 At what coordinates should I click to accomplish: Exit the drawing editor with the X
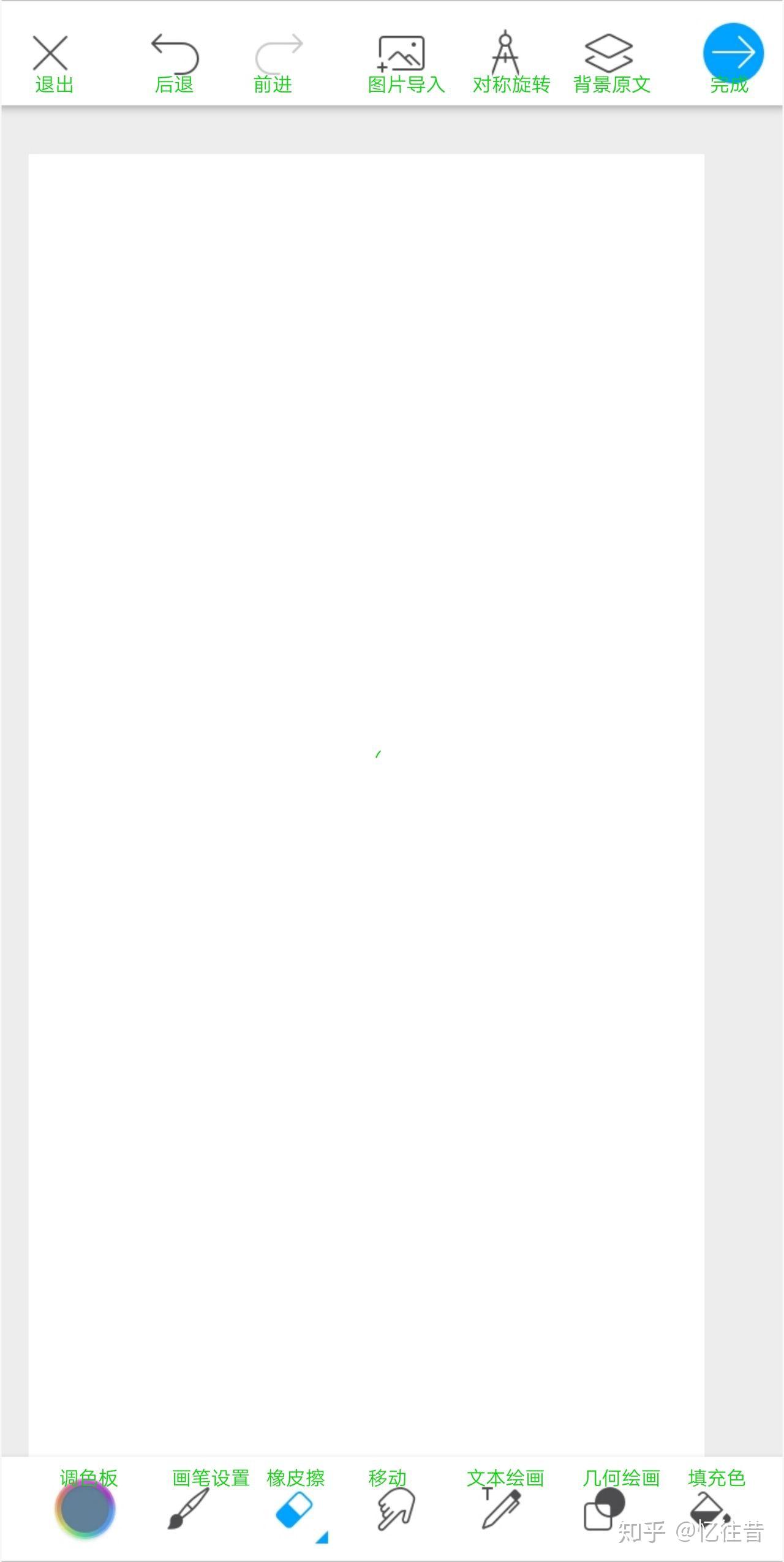click(x=50, y=53)
